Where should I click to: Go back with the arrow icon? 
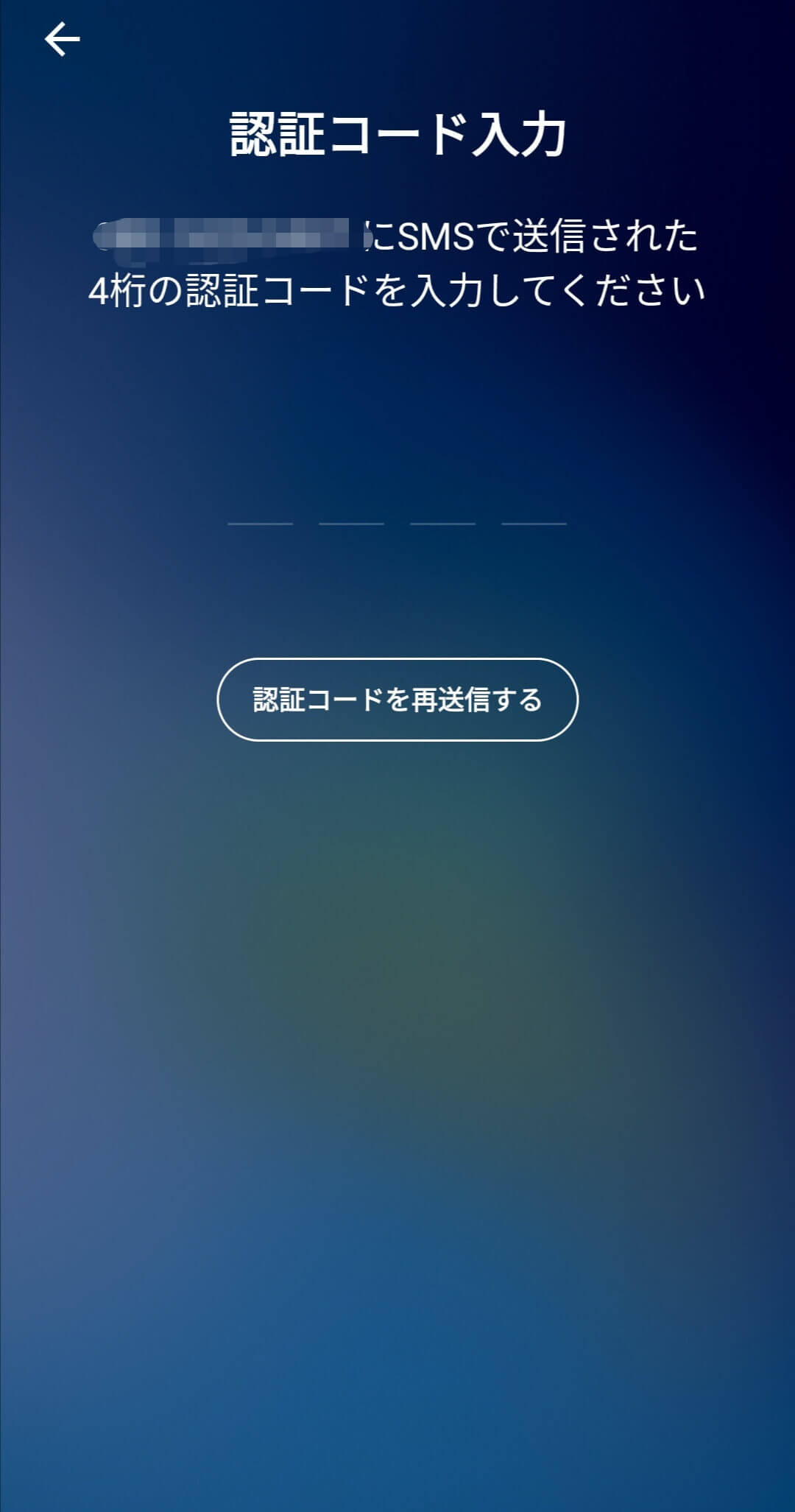pyautogui.click(x=63, y=39)
